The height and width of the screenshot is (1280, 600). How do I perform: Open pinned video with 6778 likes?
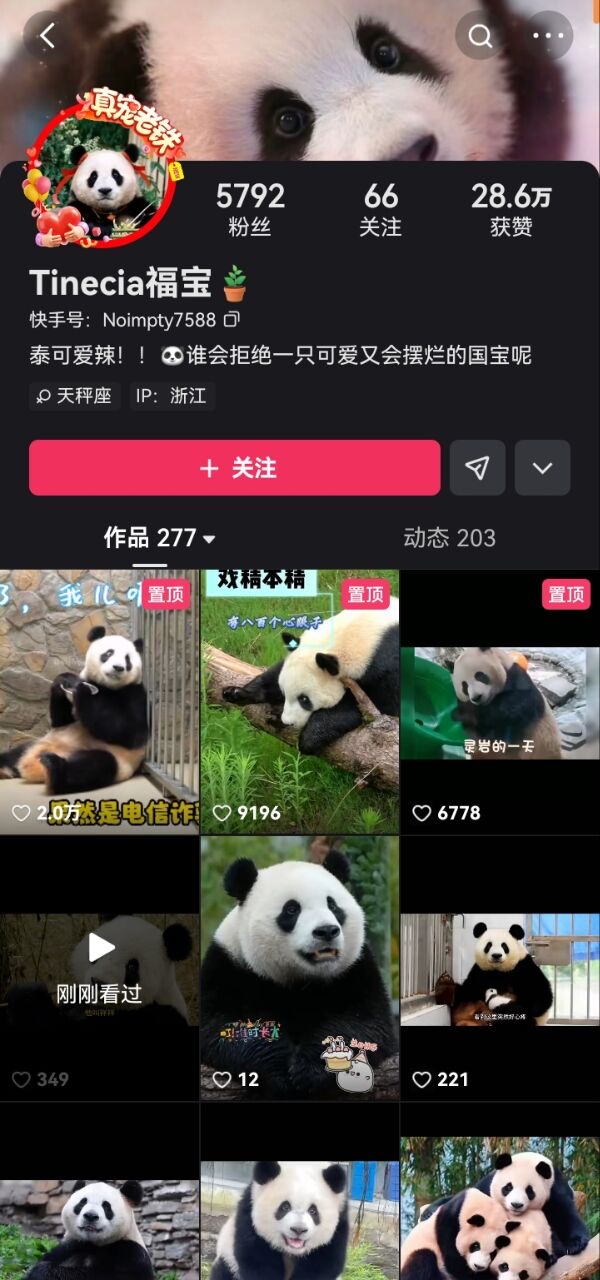point(499,700)
